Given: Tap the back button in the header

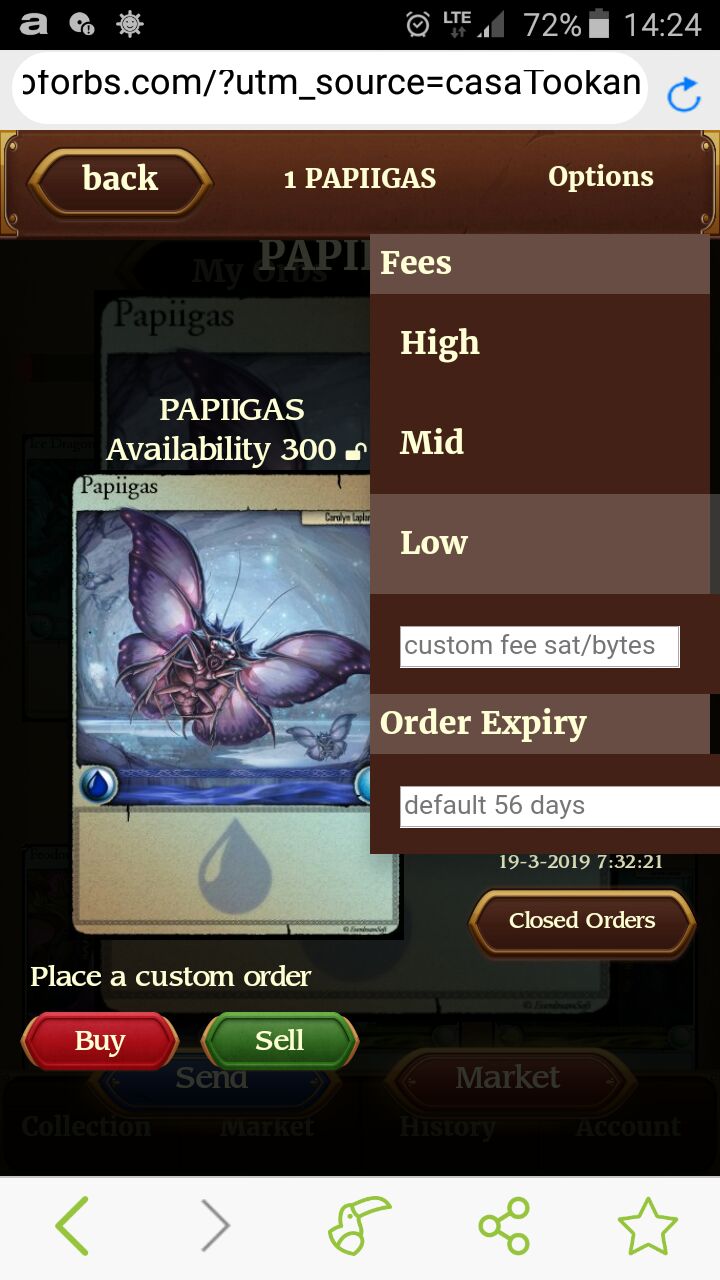Looking at the screenshot, I should tap(120, 180).
